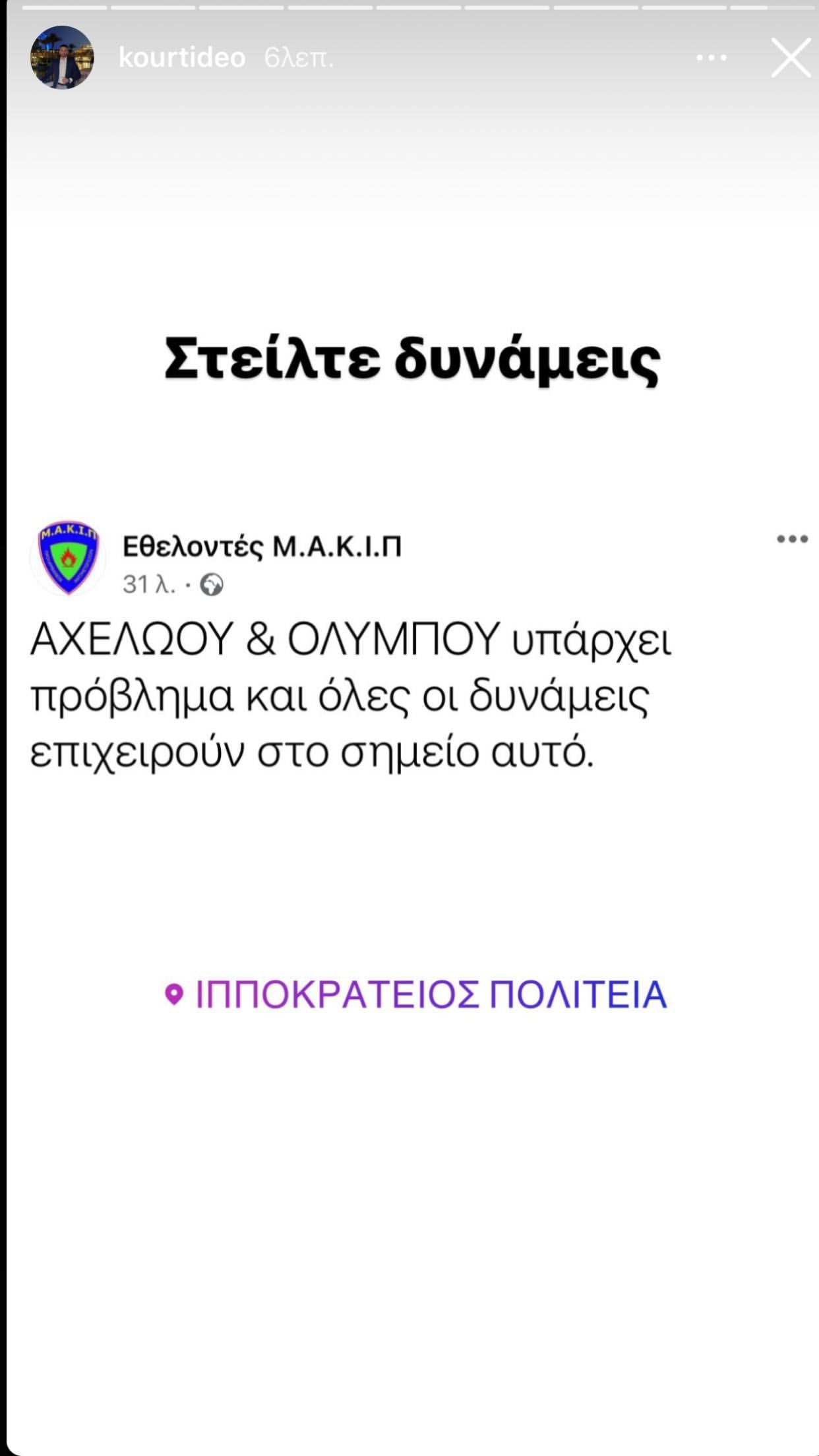This screenshot has width=819, height=1456.
Task: Open the ΙΠΠΟΚΡΑΤΕΙΟΣ ΠΟΛΙΤΕΙΑ location sticker
Action: tap(415, 994)
